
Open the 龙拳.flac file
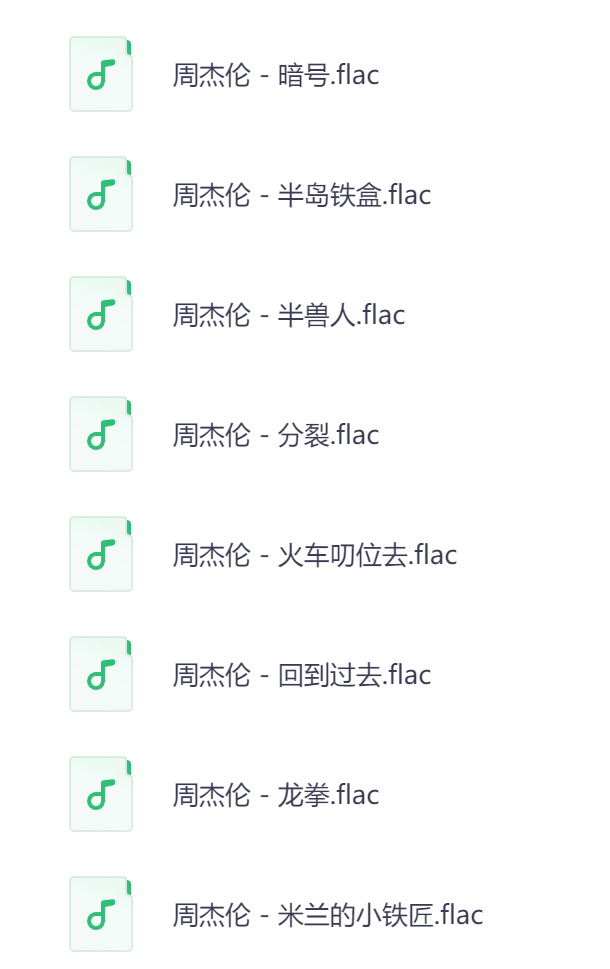click(x=275, y=795)
